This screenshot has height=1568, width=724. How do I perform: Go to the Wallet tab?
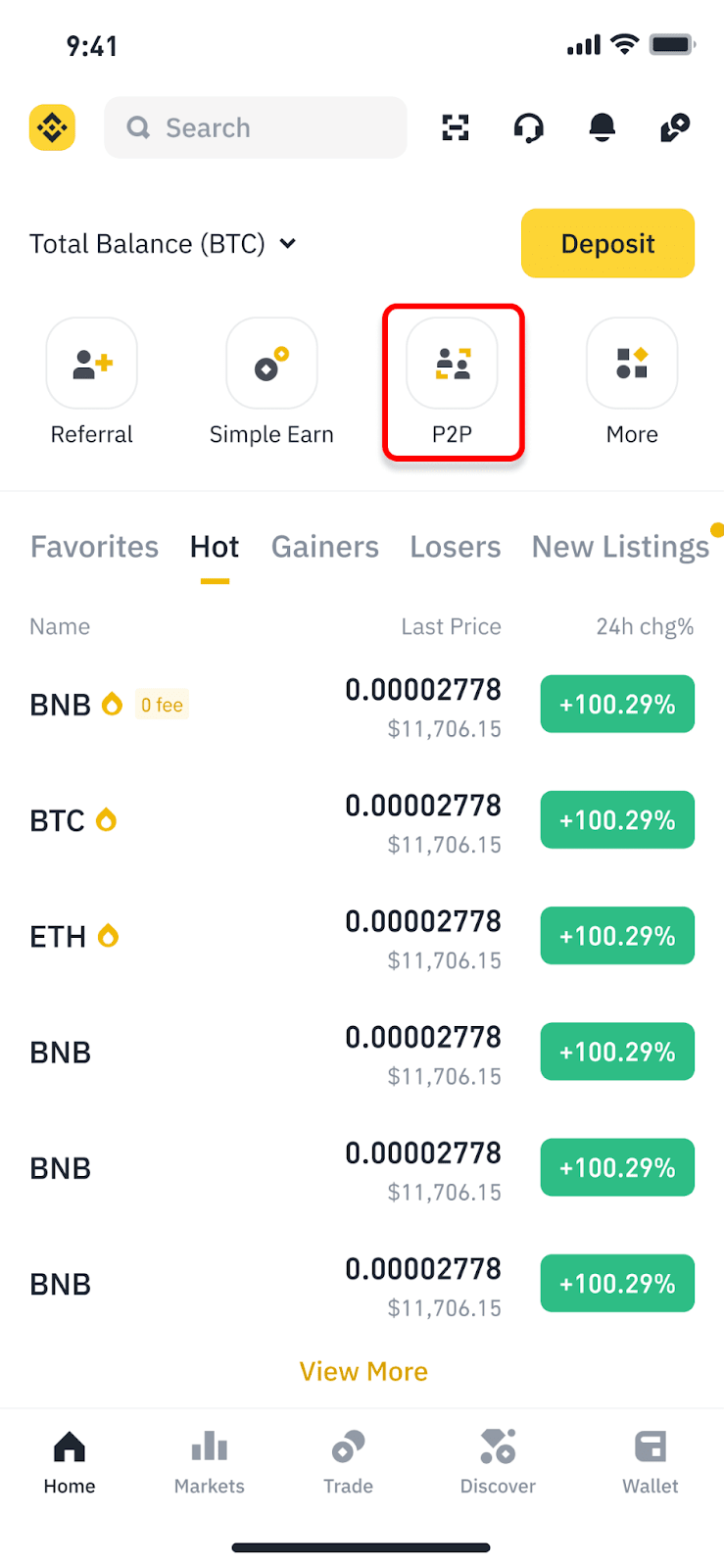pos(650,1462)
